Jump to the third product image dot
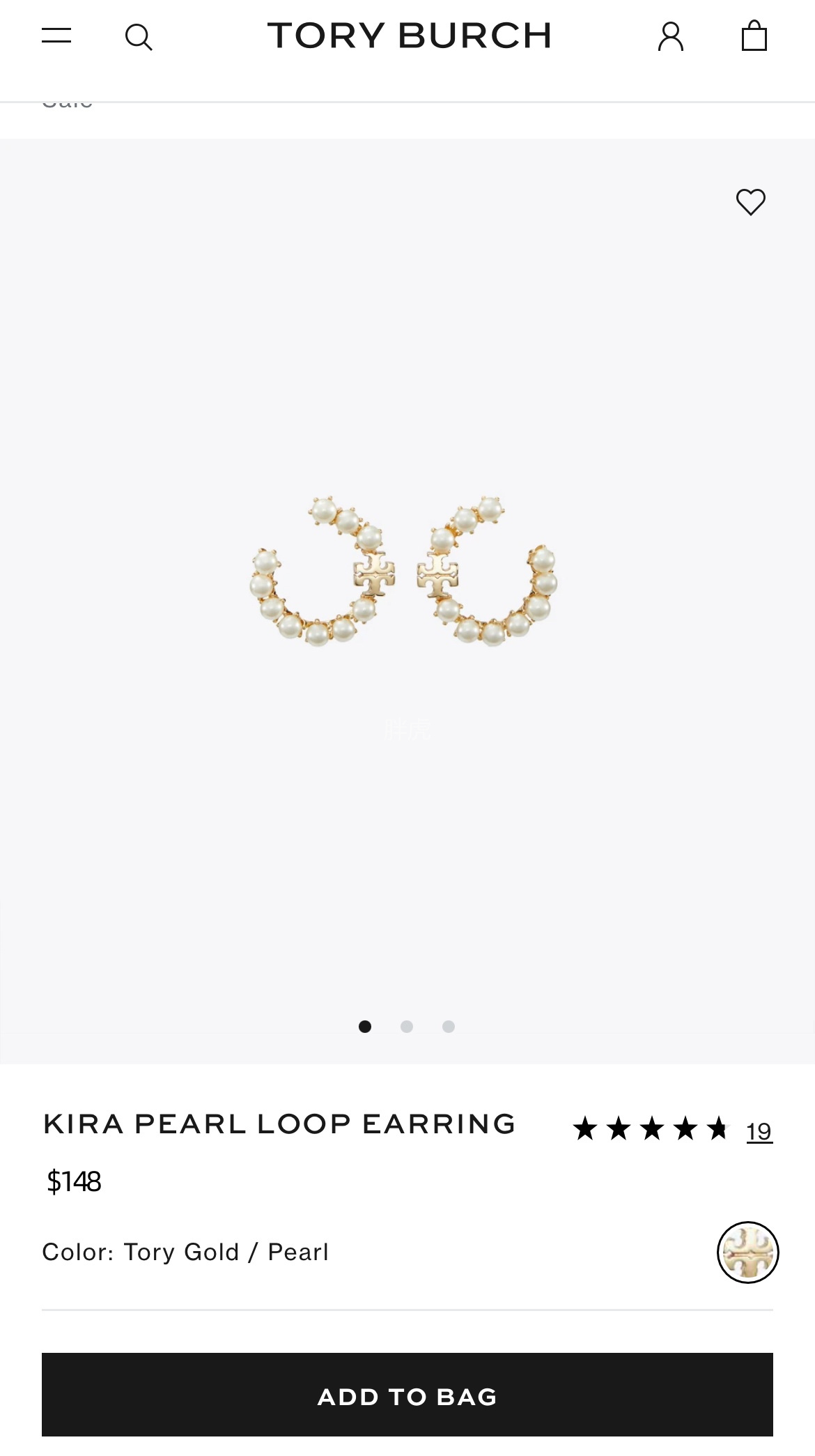Image resolution: width=815 pixels, height=1456 pixels. (449, 1026)
